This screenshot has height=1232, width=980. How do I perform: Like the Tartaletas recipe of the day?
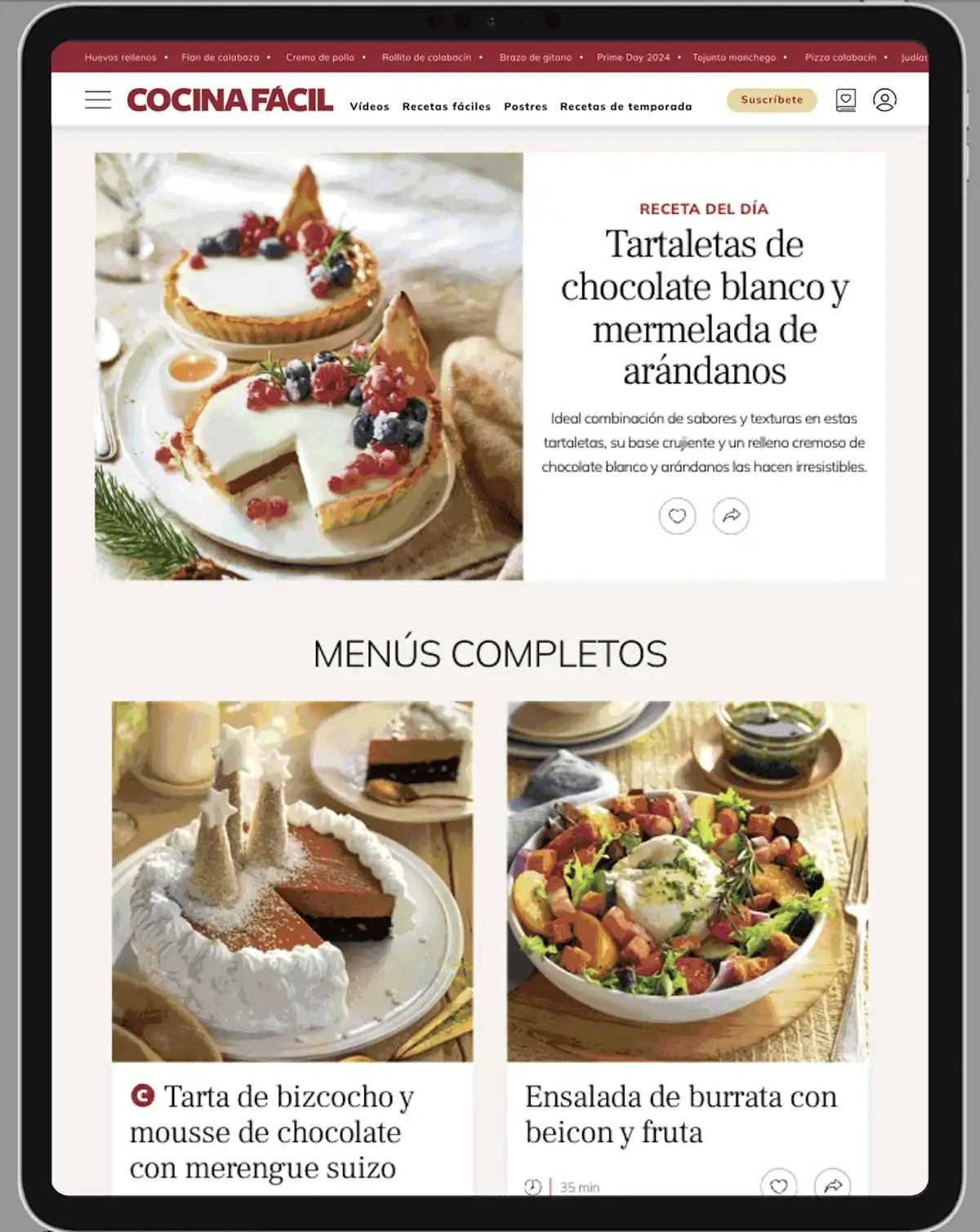point(677,516)
